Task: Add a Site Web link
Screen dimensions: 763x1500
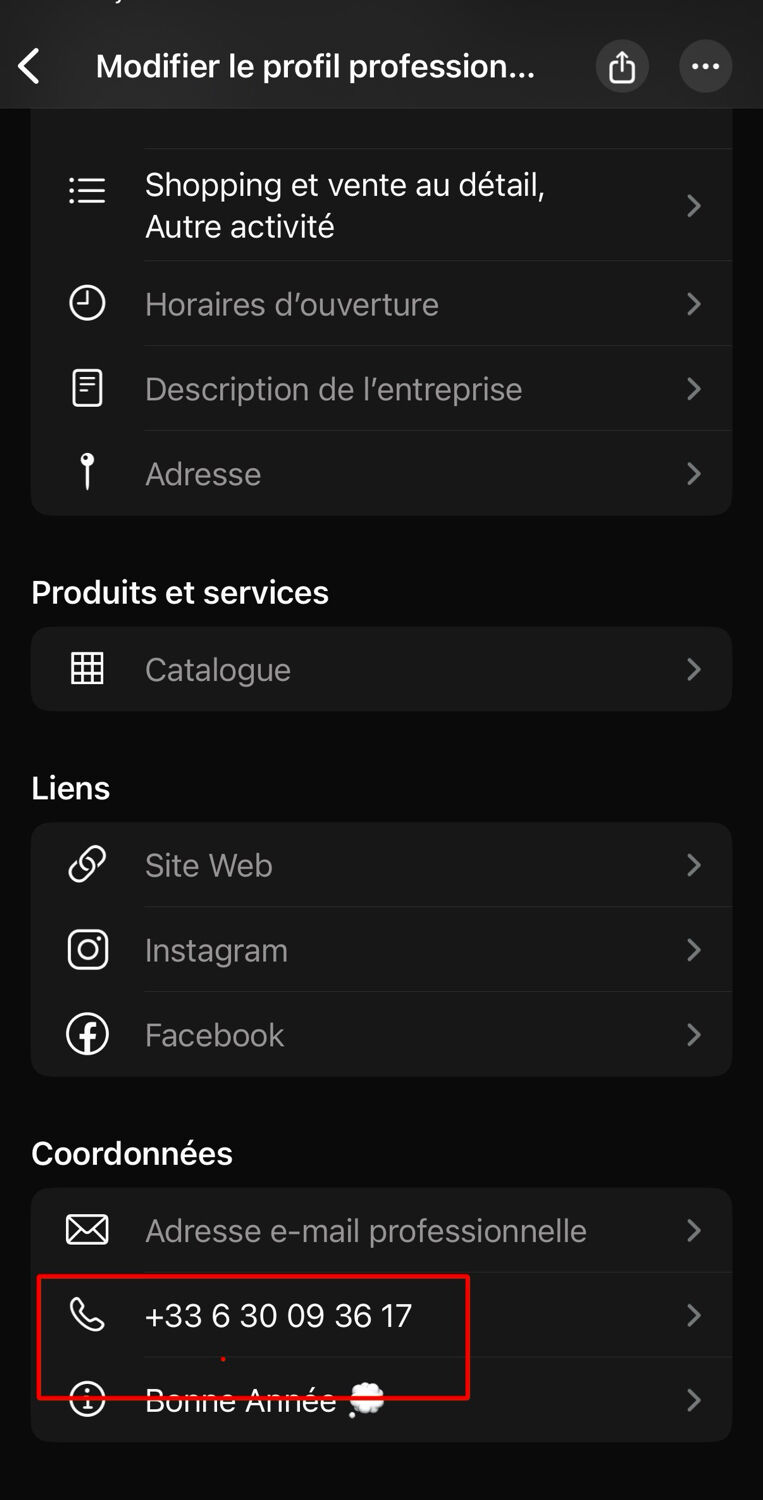Action: 380,865
